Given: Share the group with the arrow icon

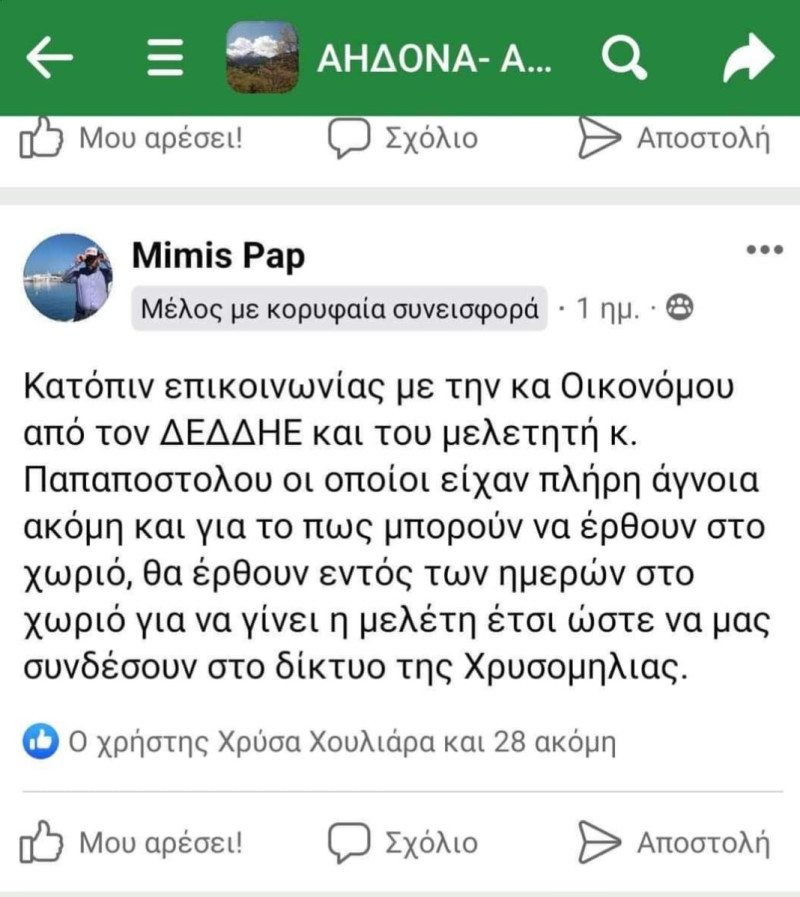Looking at the screenshot, I should click(x=749, y=59).
